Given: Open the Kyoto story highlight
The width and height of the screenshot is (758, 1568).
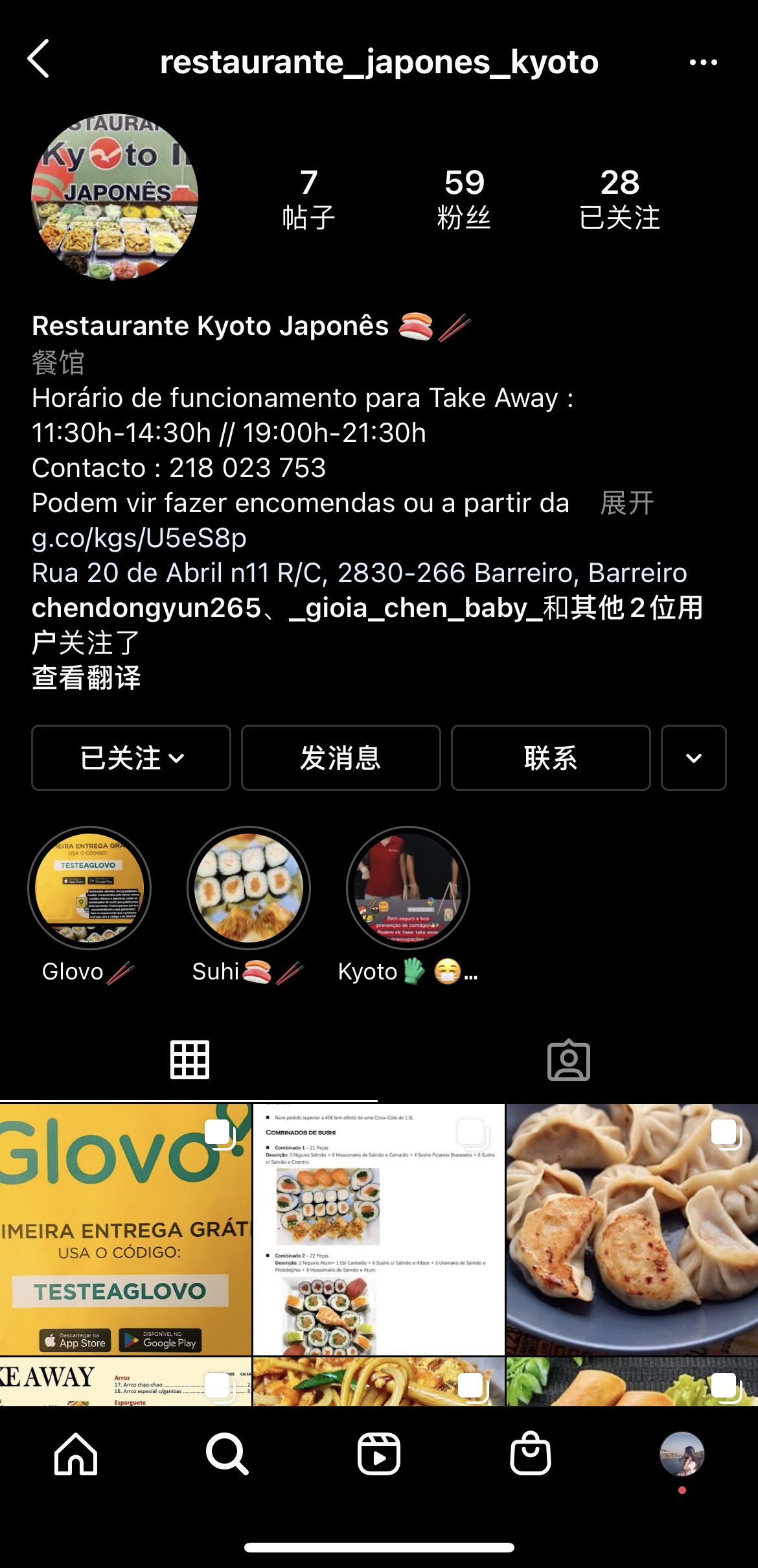Looking at the screenshot, I should (408, 888).
